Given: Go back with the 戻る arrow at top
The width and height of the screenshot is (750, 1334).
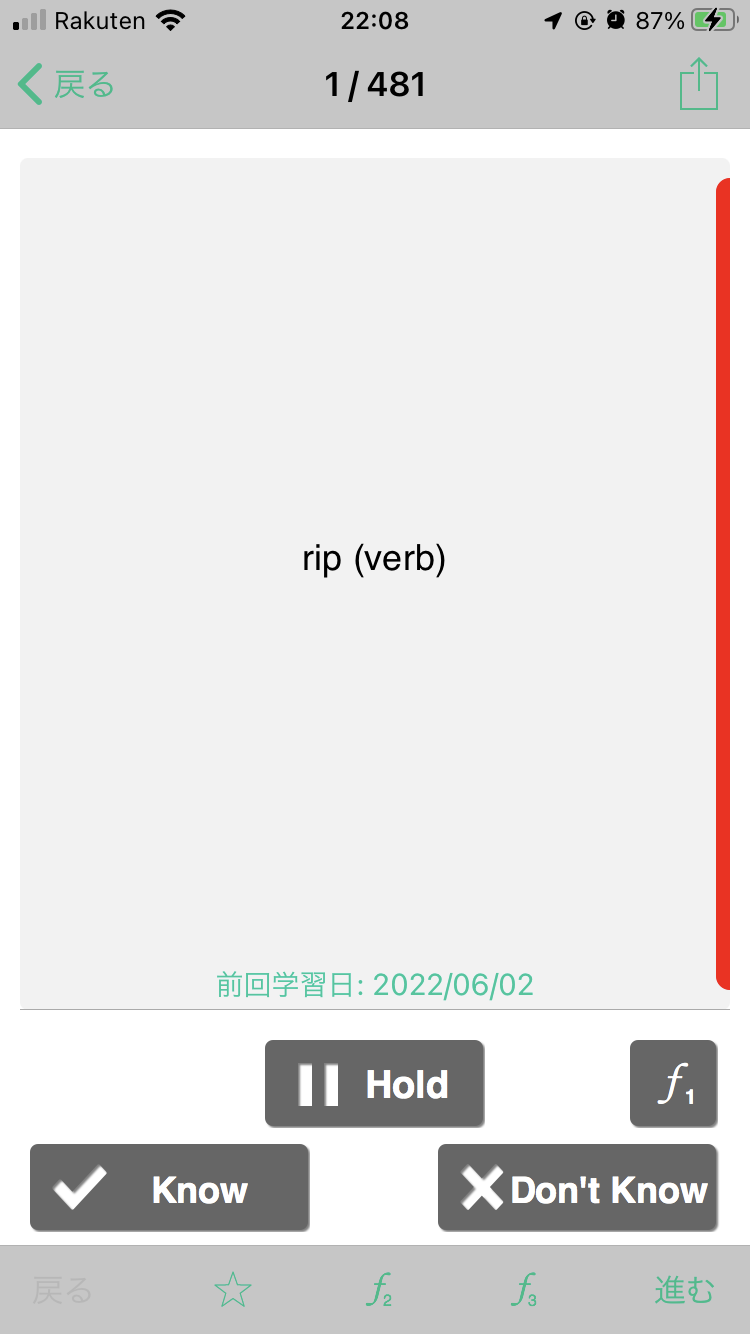Looking at the screenshot, I should (x=66, y=85).
